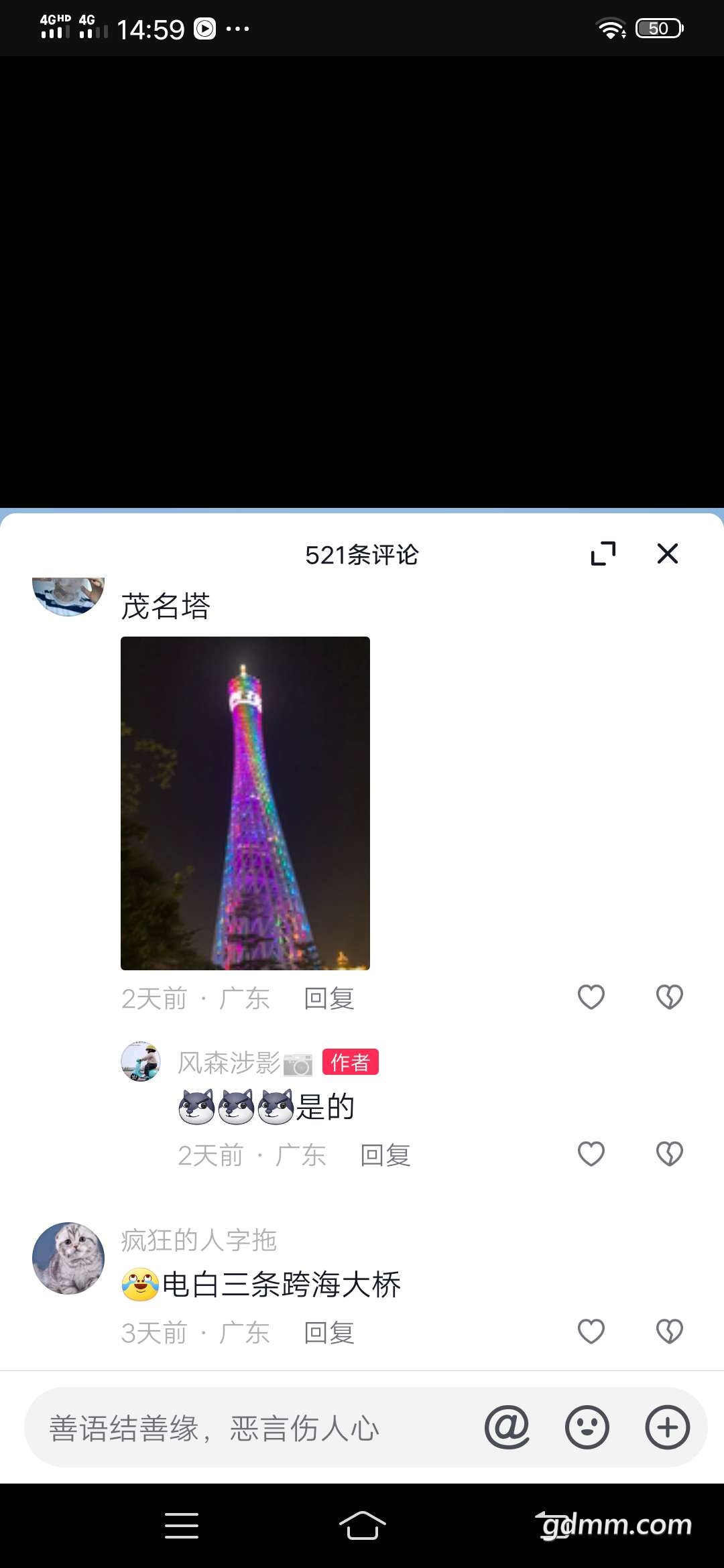The height and width of the screenshot is (1568, 724).
Task: Reply to 风森涉影's 是的 comment
Action: [x=385, y=1155]
